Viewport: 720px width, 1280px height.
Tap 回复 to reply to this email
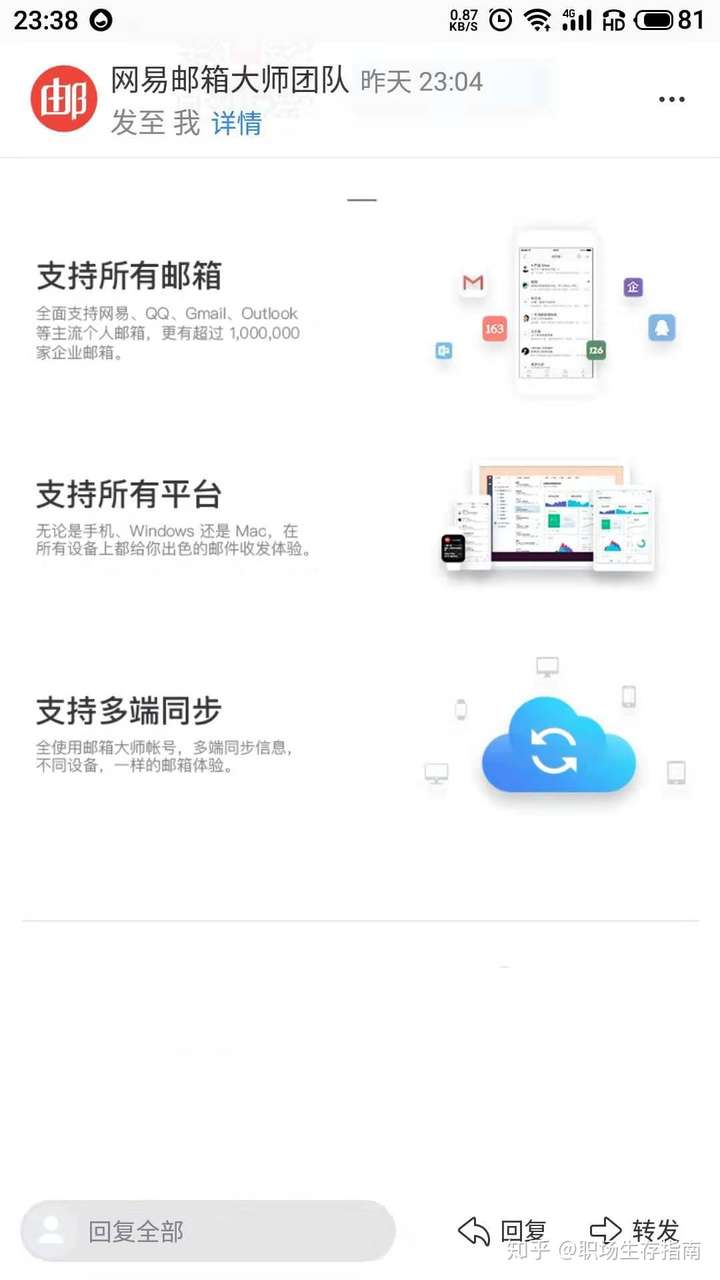(x=503, y=1231)
